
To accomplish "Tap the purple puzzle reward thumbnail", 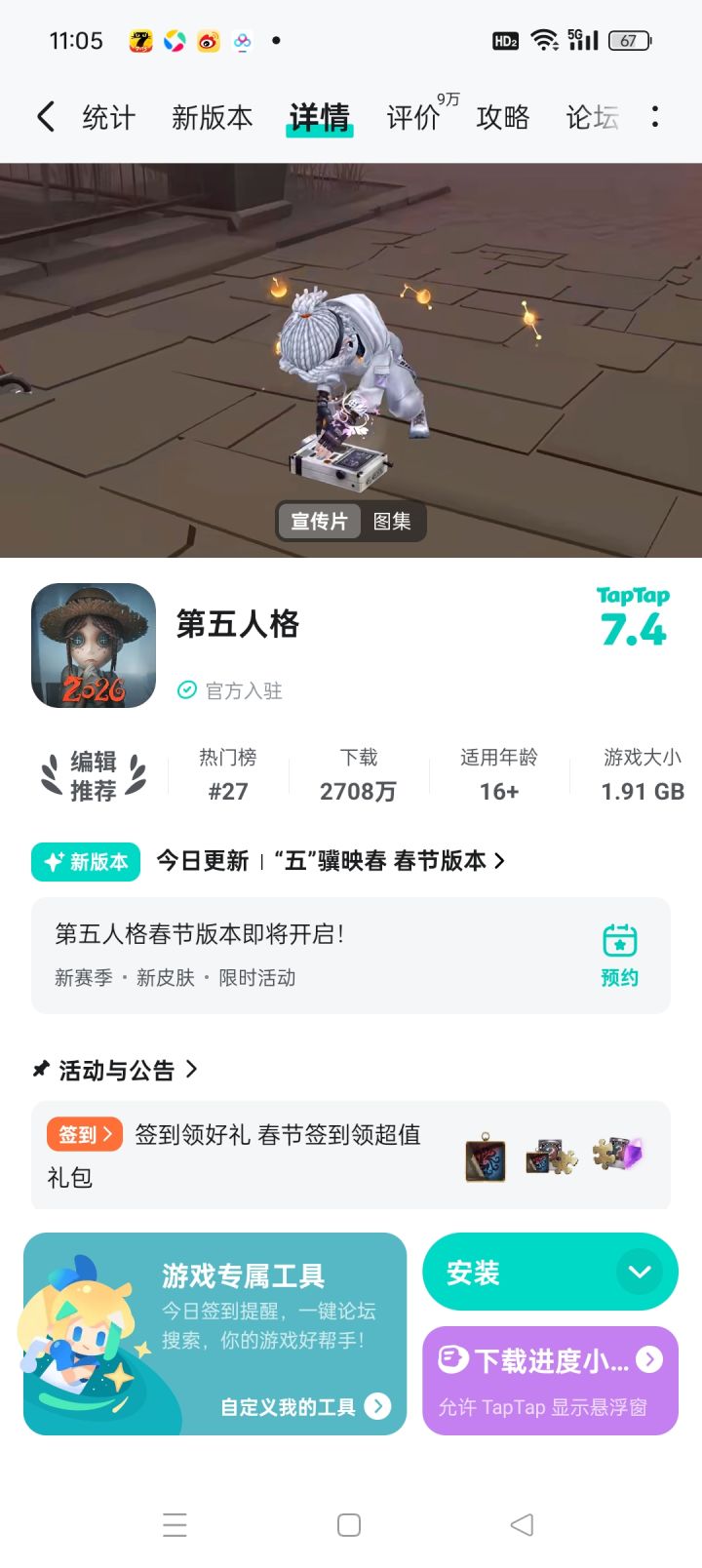I will click(621, 1156).
